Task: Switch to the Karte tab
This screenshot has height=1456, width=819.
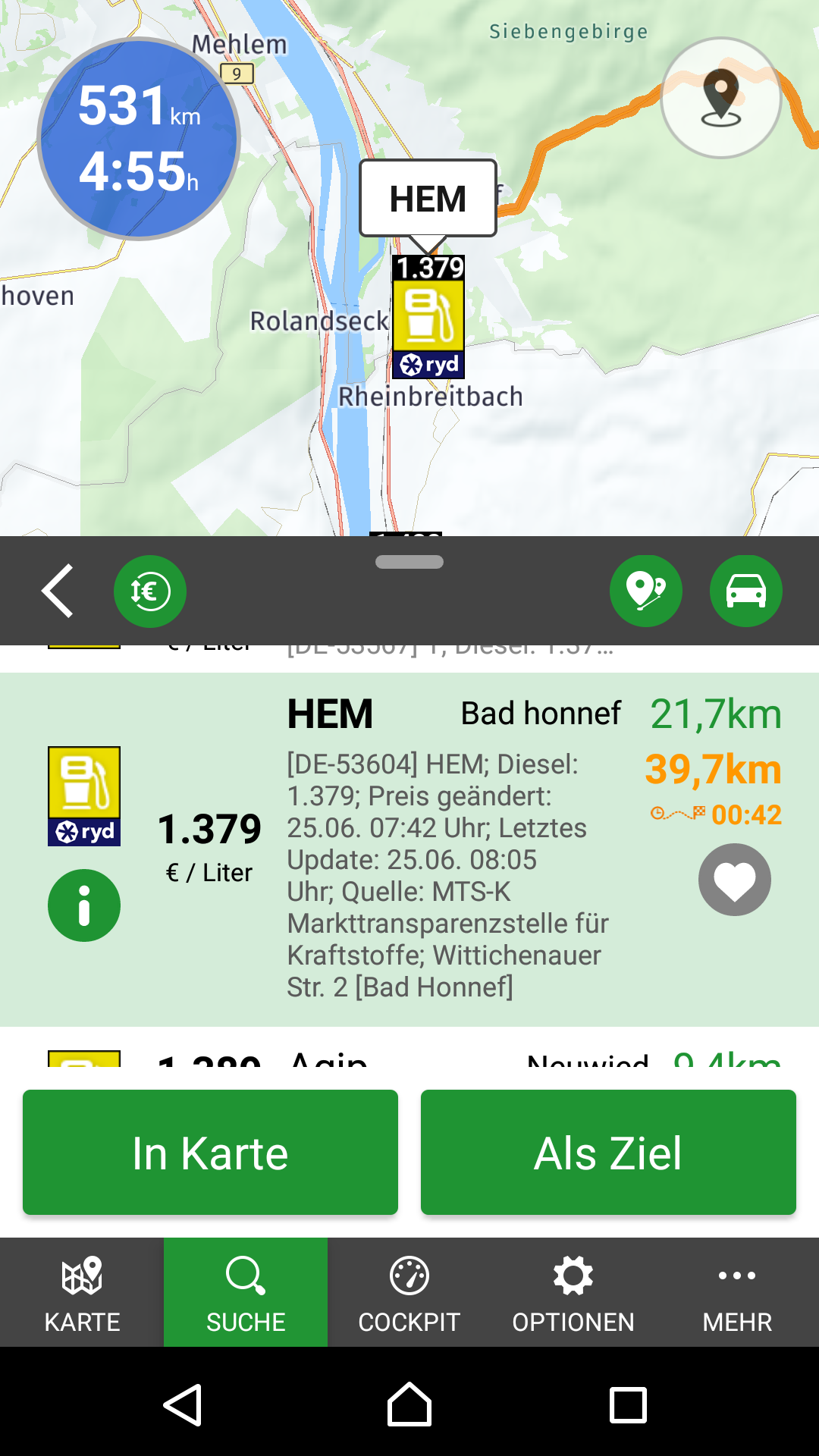Action: pos(82,1292)
